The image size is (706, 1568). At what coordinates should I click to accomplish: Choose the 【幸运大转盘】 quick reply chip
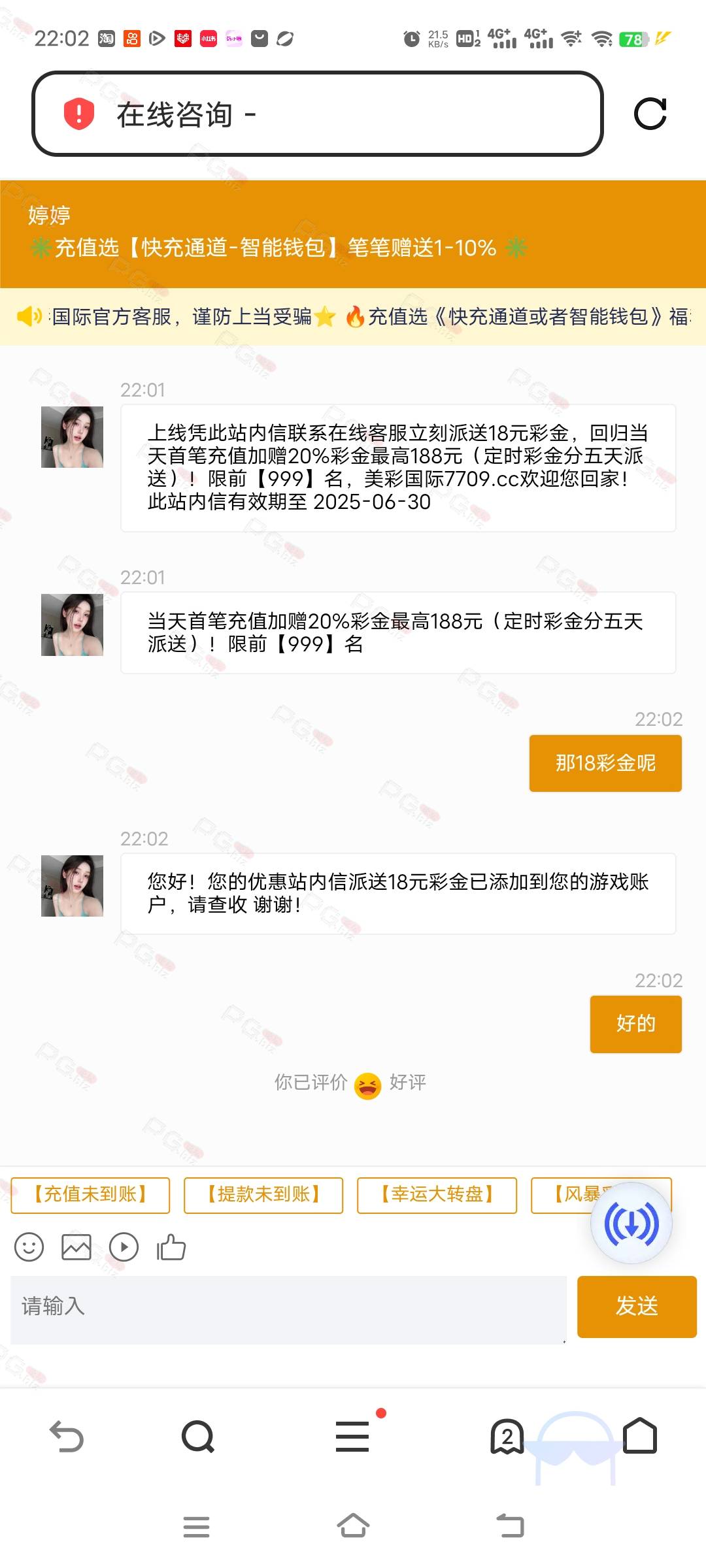point(437,1195)
